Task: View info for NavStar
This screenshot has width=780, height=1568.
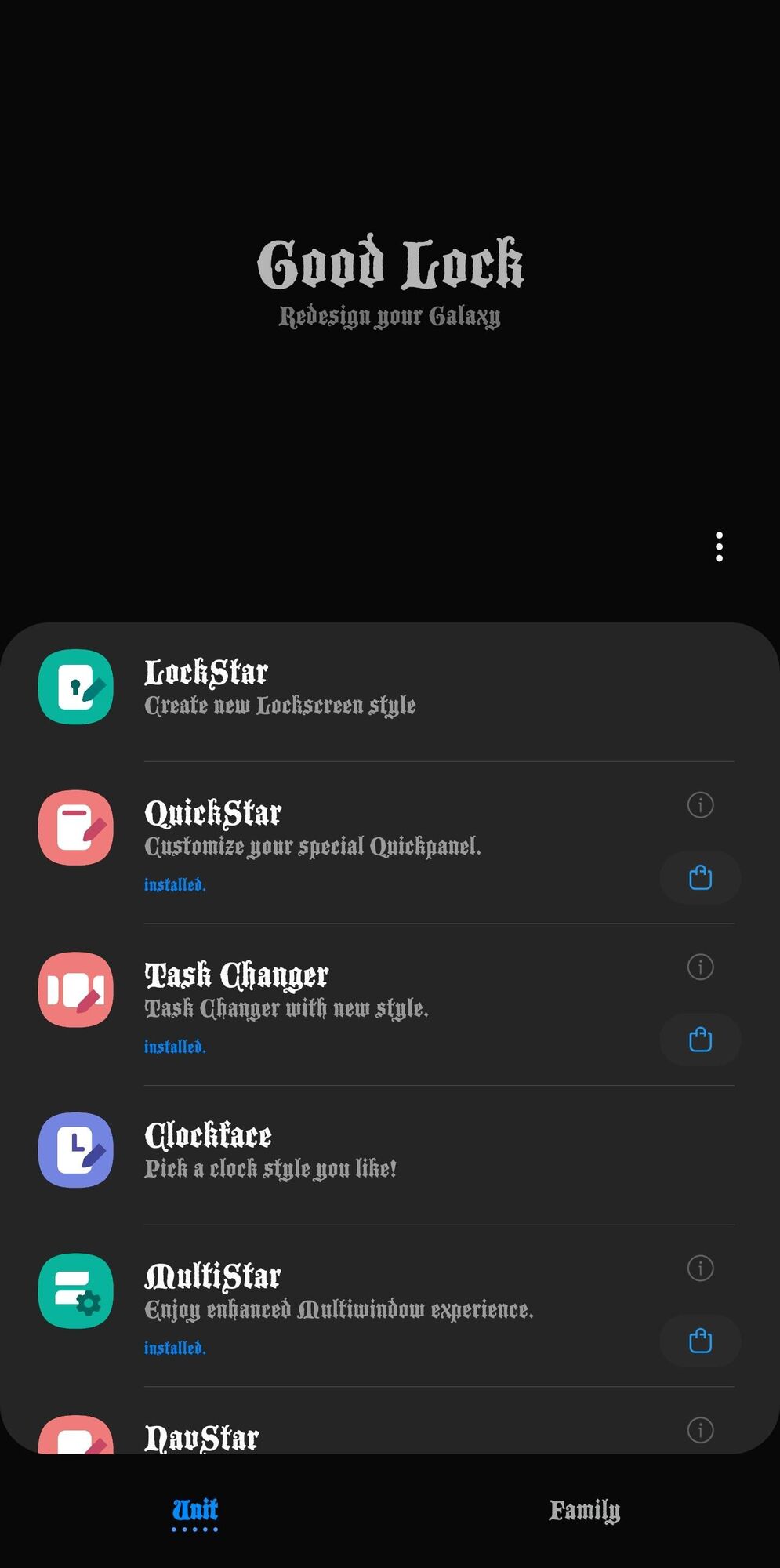Action: click(x=700, y=1430)
